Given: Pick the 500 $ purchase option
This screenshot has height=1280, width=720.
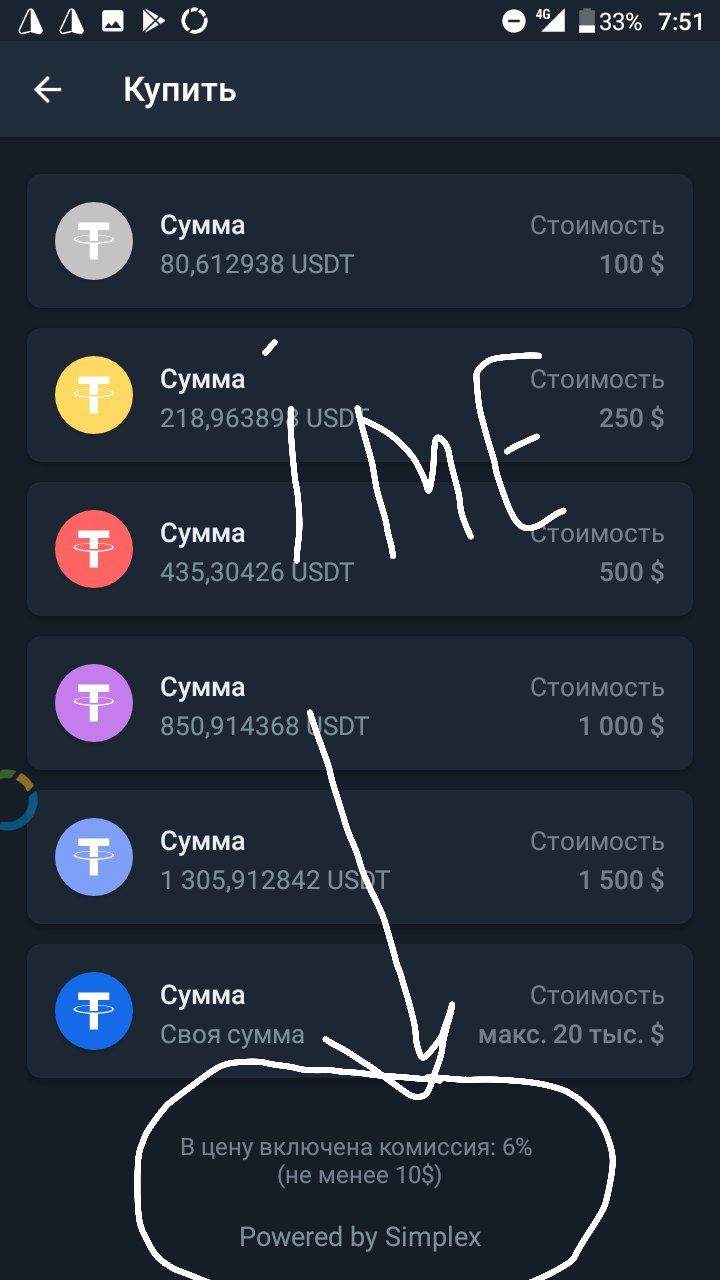Looking at the screenshot, I should (x=360, y=549).
